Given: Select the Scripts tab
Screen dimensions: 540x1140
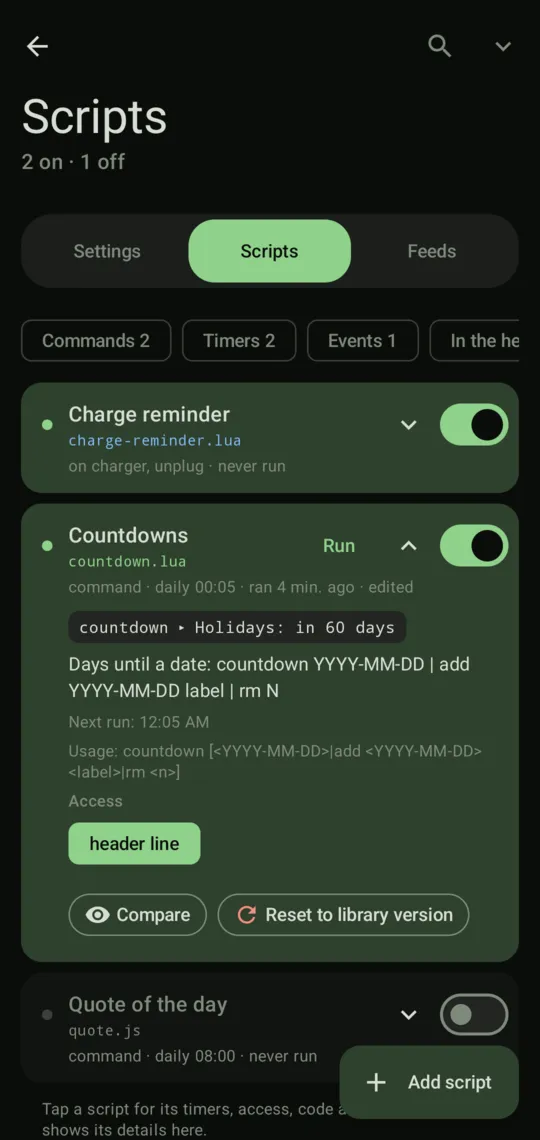Looking at the screenshot, I should click(x=270, y=251).
